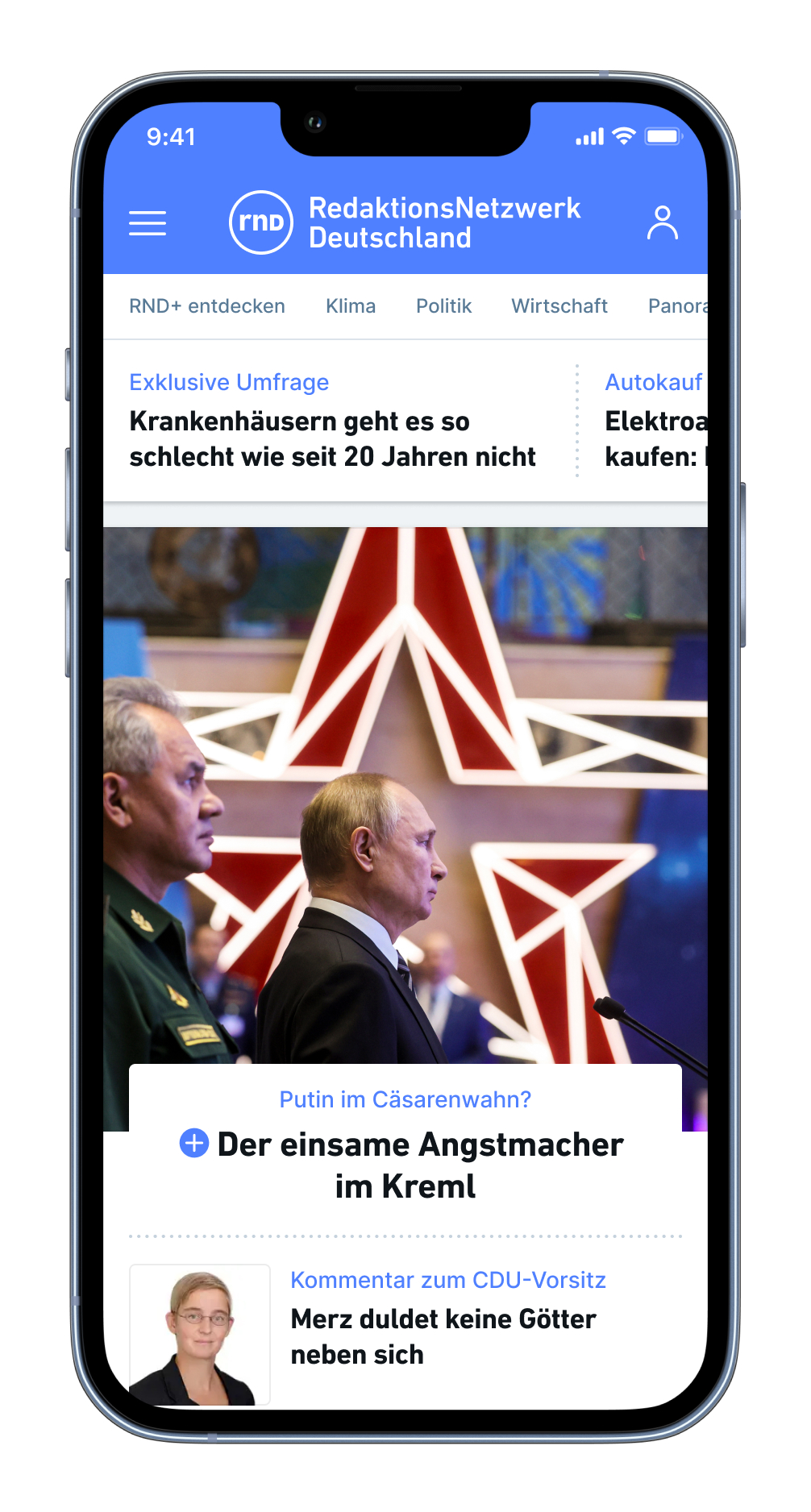Select the RND+ entdecken tab

(x=207, y=306)
